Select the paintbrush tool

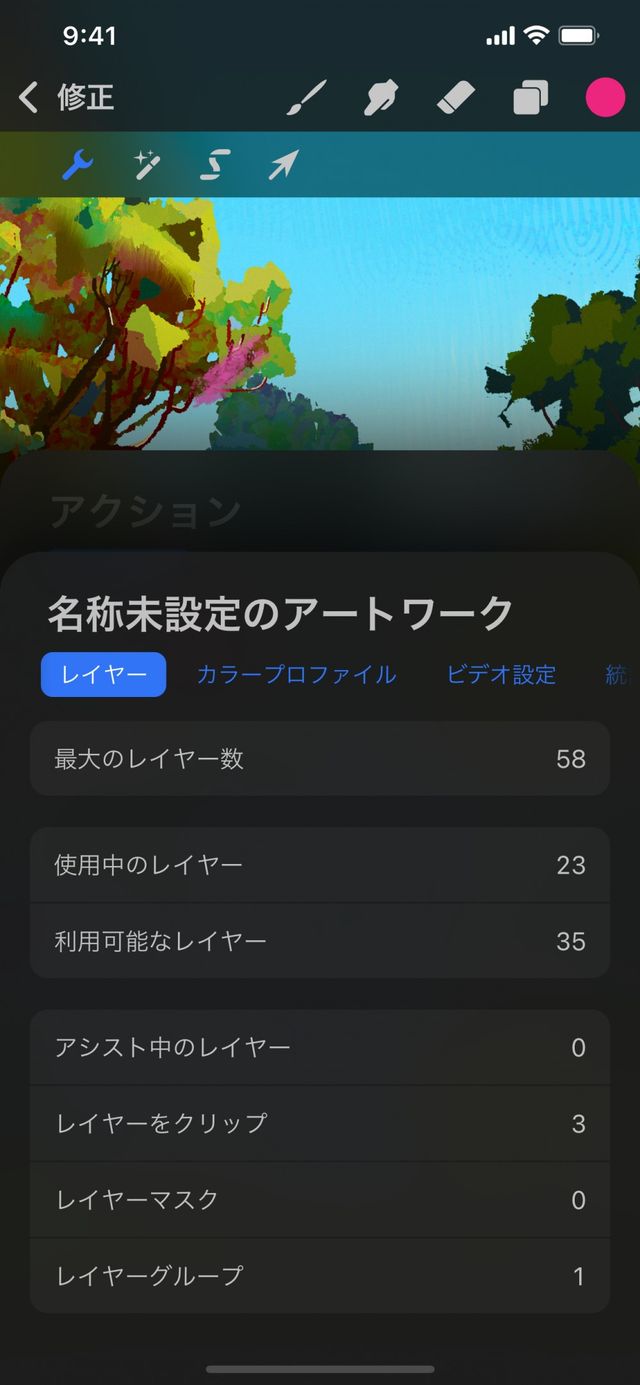coord(307,98)
